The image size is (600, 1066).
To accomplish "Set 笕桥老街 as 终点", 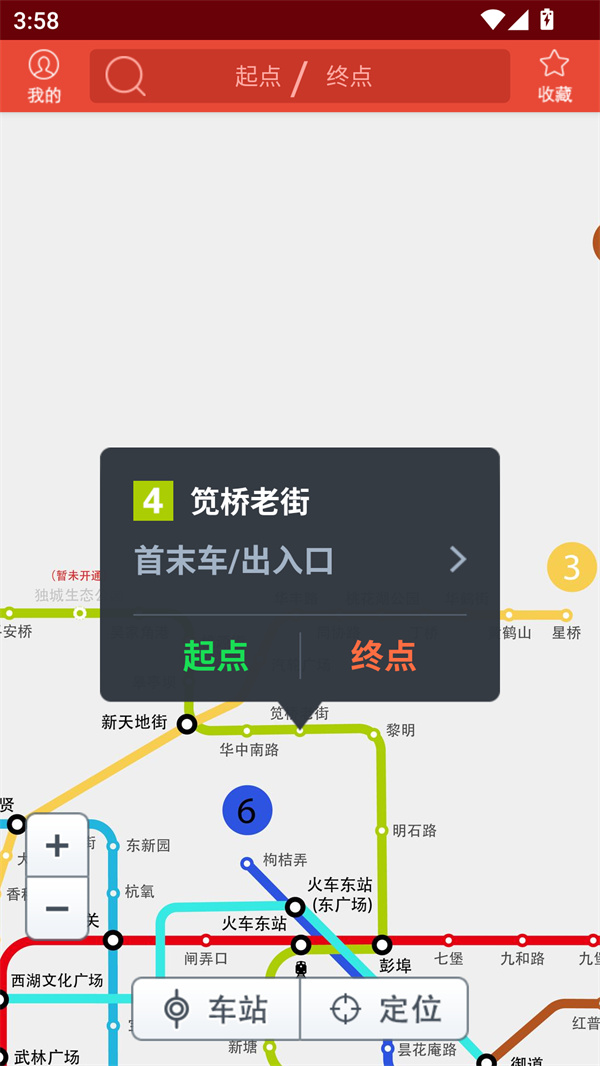I will click(383, 656).
